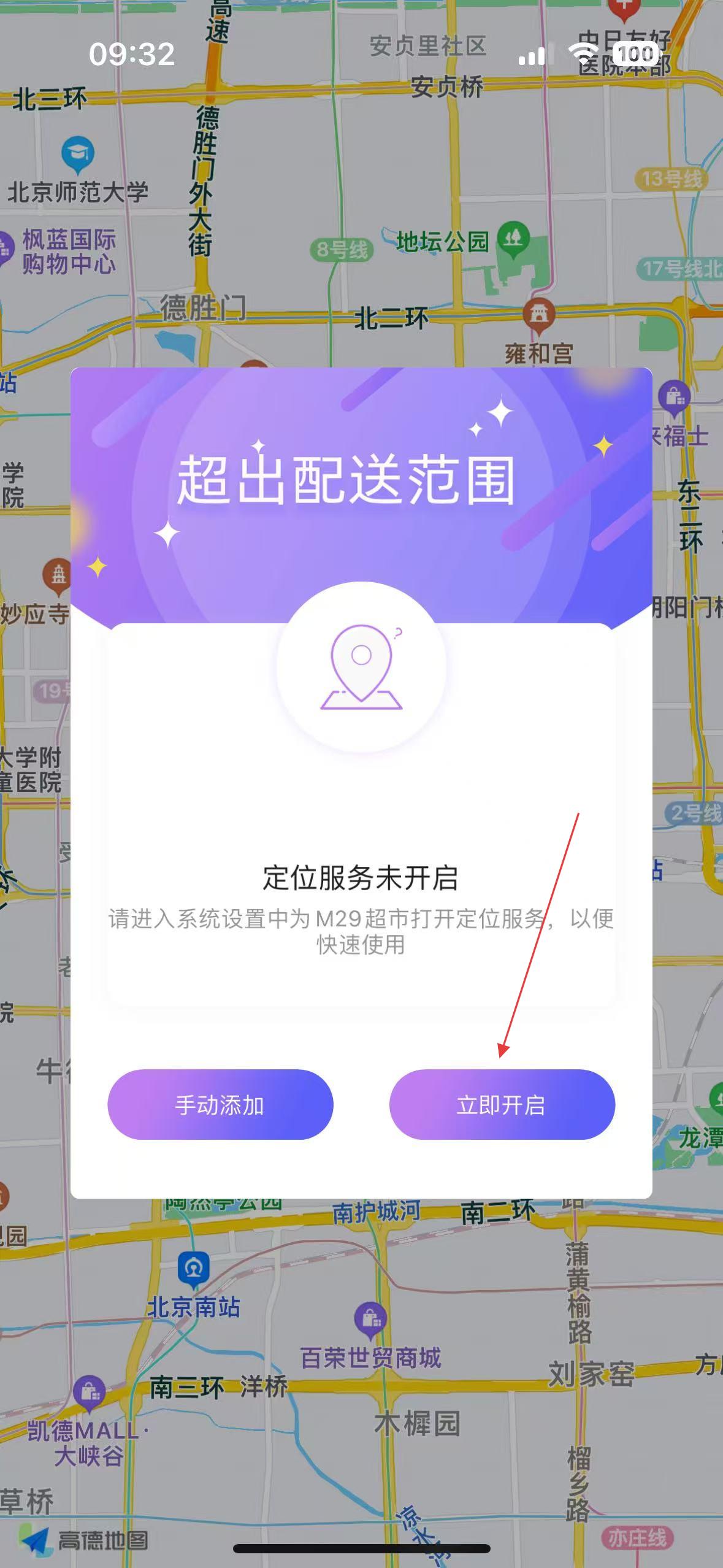This screenshot has width=723, height=1568.
Task: Tap 立即开启 to enable location services
Action: (x=502, y=1105)
